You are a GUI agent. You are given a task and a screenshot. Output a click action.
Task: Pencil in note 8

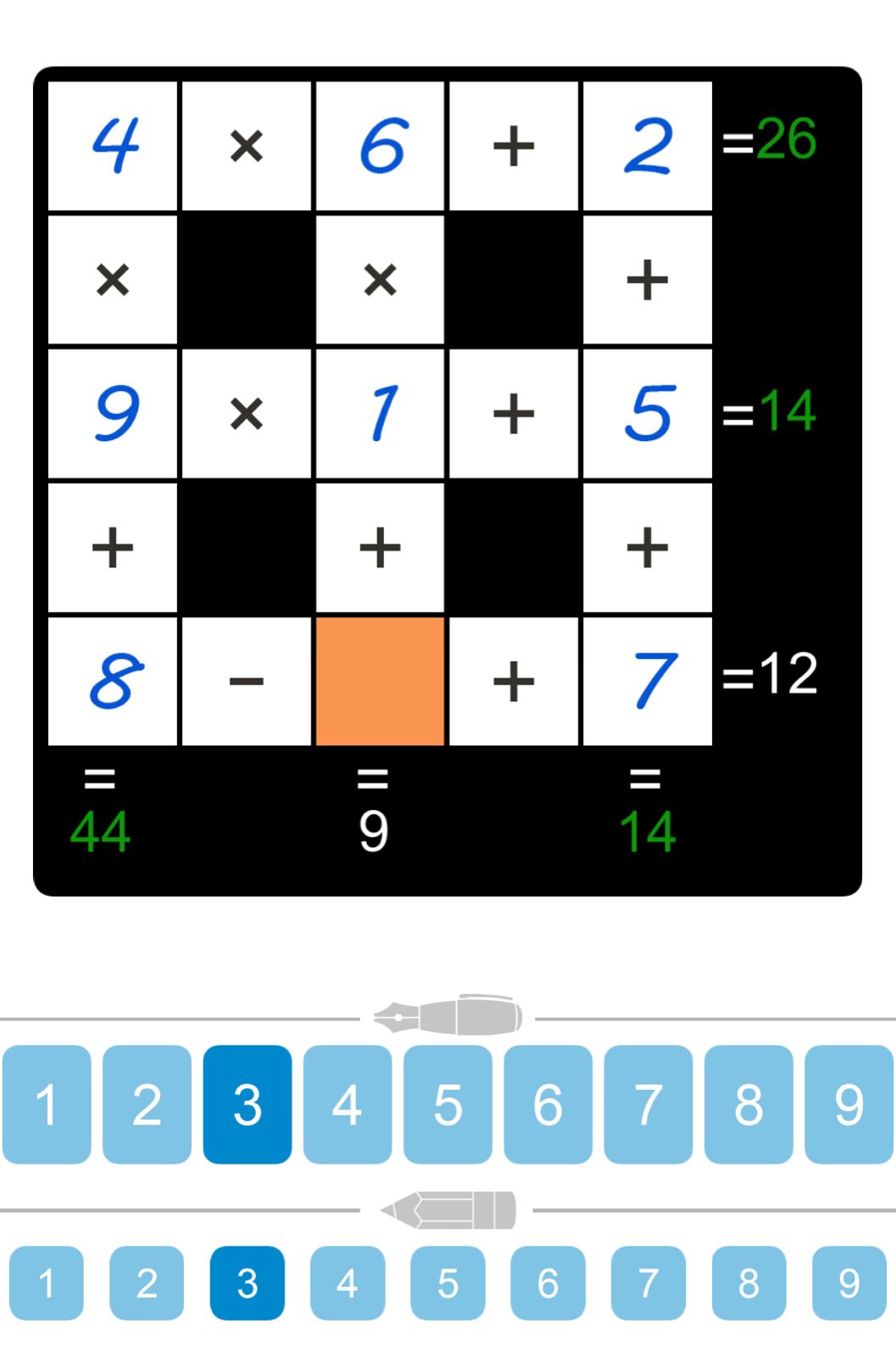pos(749,1282)
